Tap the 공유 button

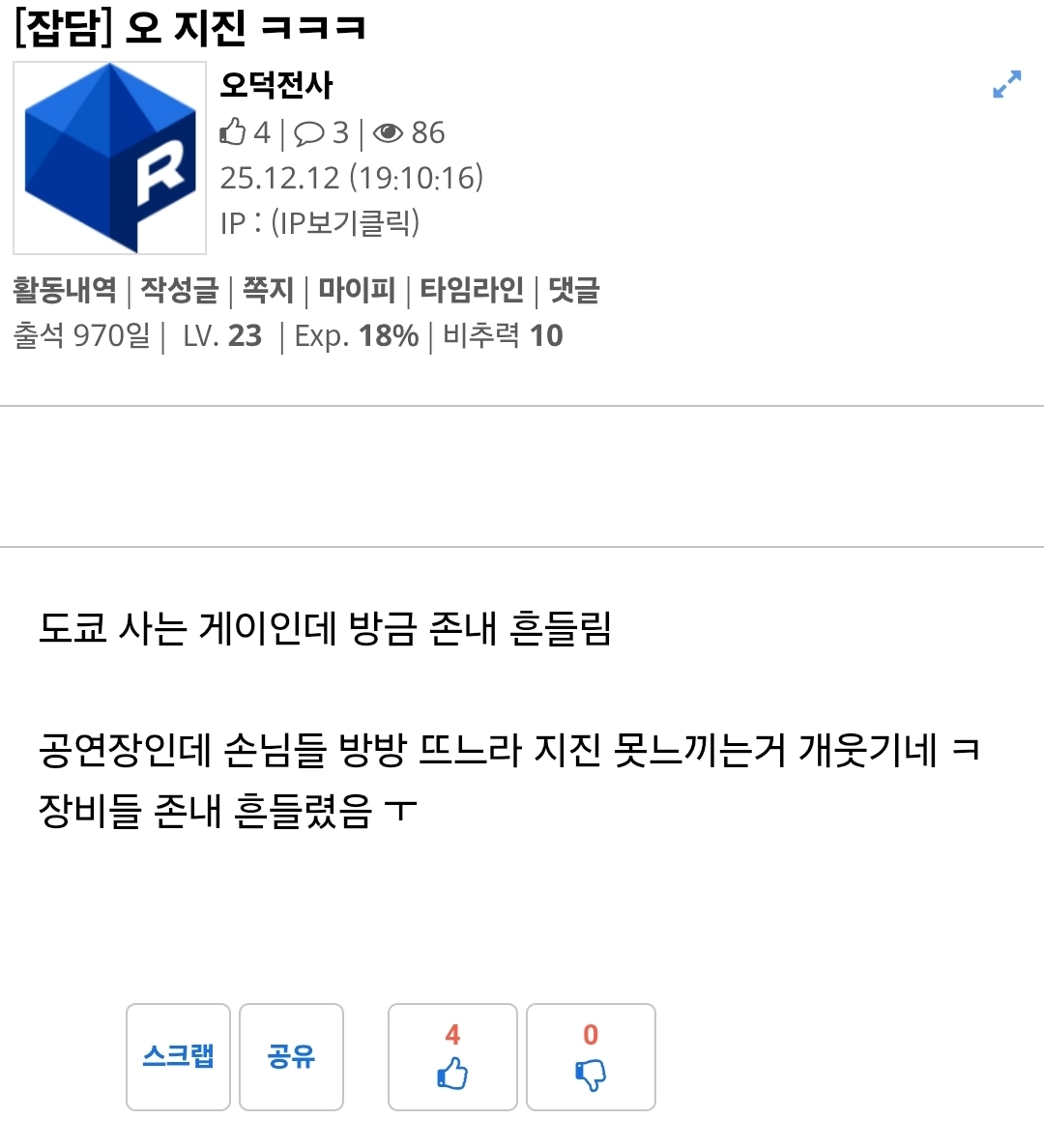291,1056
